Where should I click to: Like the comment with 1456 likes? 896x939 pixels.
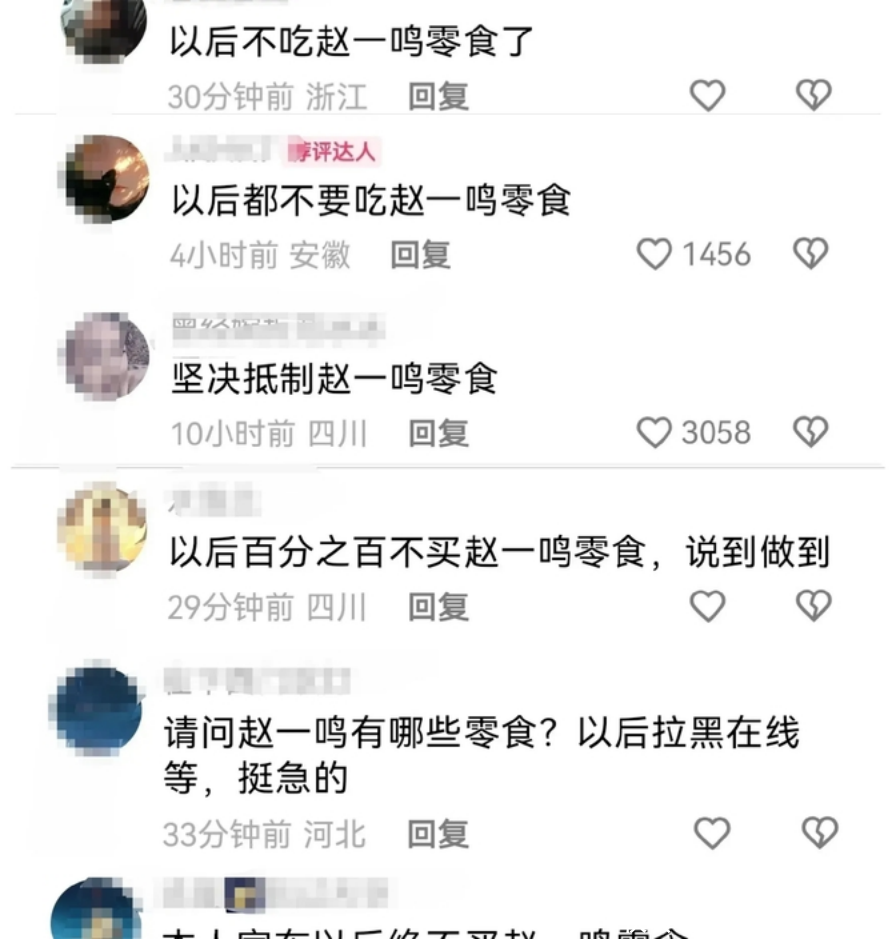pos(655,255)
